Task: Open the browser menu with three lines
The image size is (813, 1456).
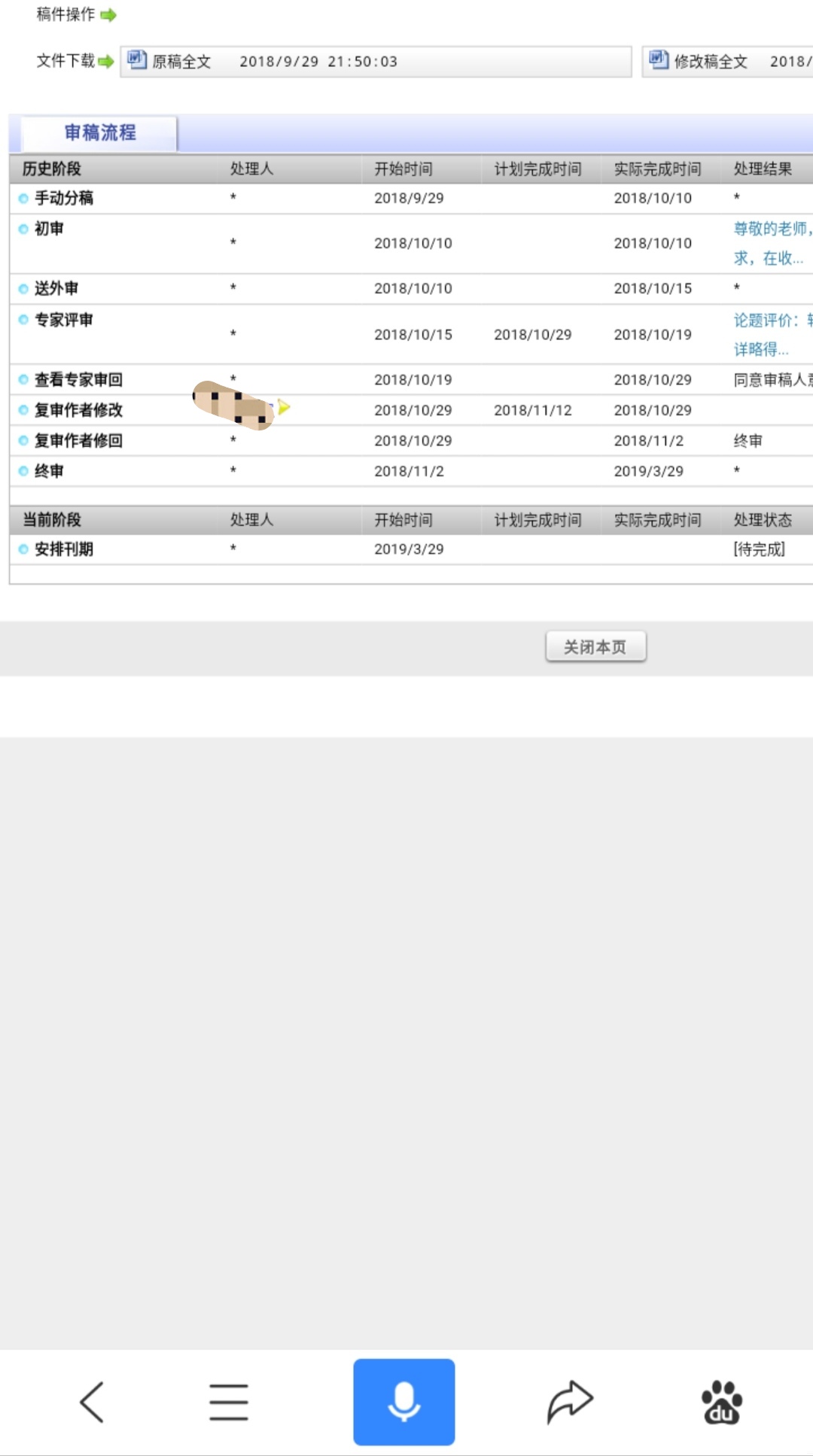Action: (x=229, y=1402)
